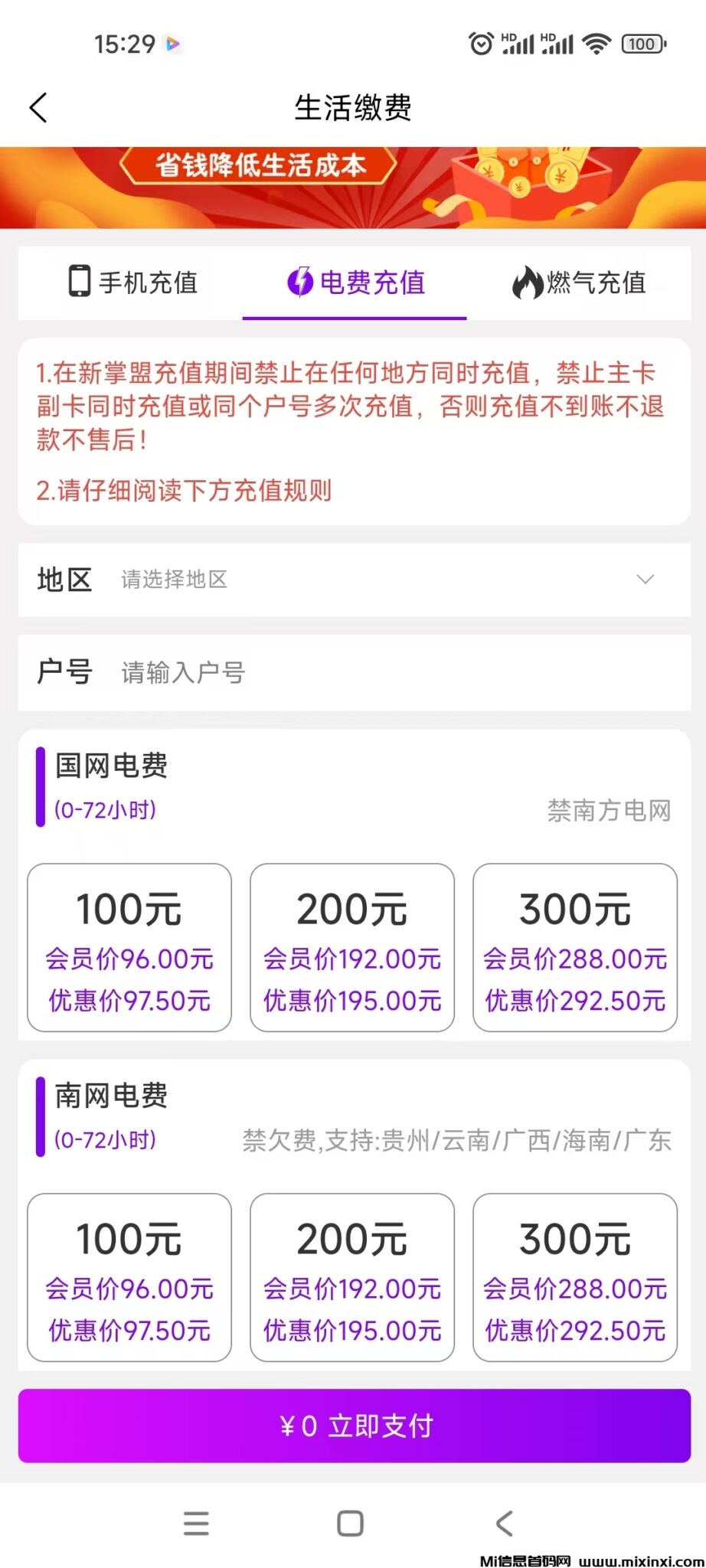
Task: Switch to the 手机充值 tab
Action: 132,283
